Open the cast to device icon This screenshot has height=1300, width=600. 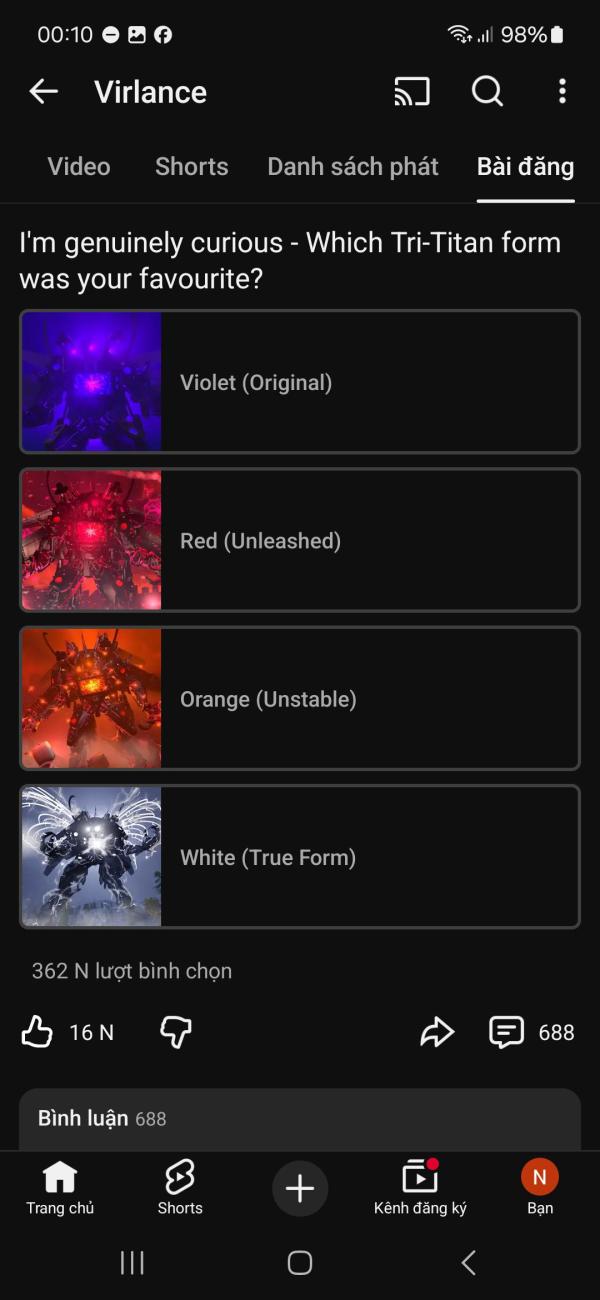412,92
